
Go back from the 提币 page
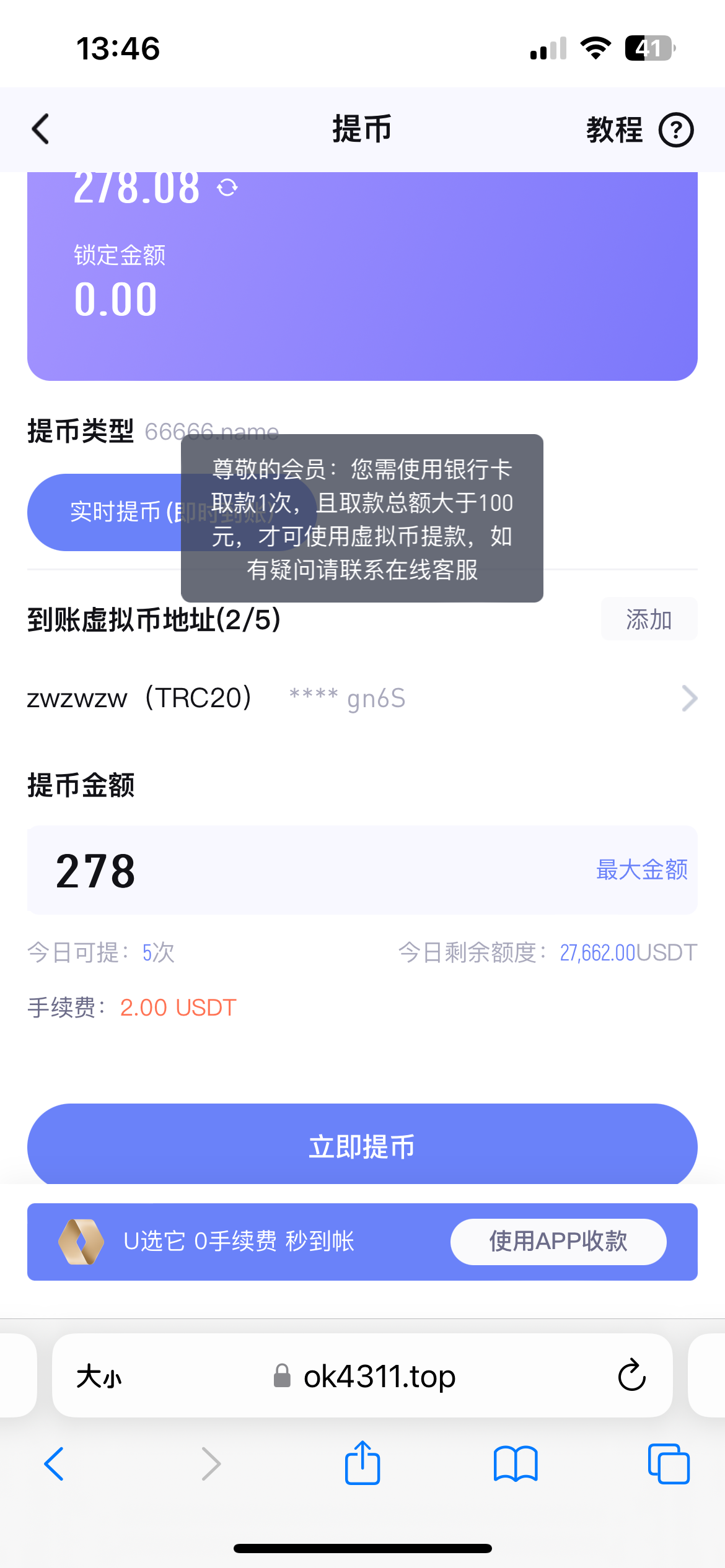click(41, 129)
